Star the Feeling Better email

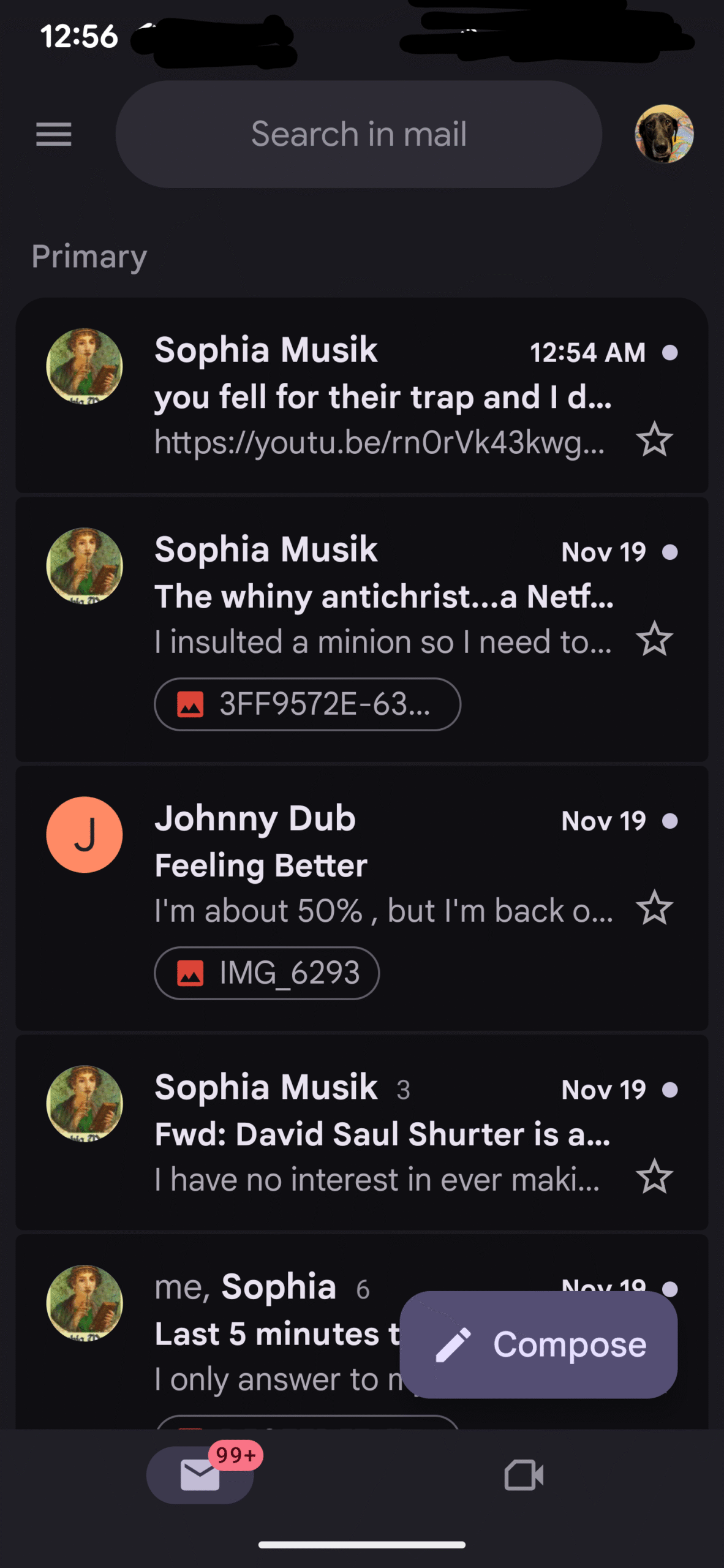pyautogui.click(x=654, y=908)
